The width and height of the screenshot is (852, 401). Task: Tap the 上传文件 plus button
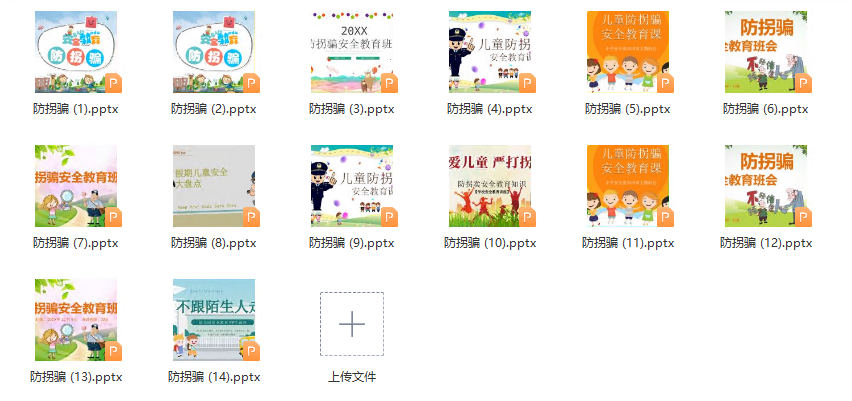pos(352,325)
